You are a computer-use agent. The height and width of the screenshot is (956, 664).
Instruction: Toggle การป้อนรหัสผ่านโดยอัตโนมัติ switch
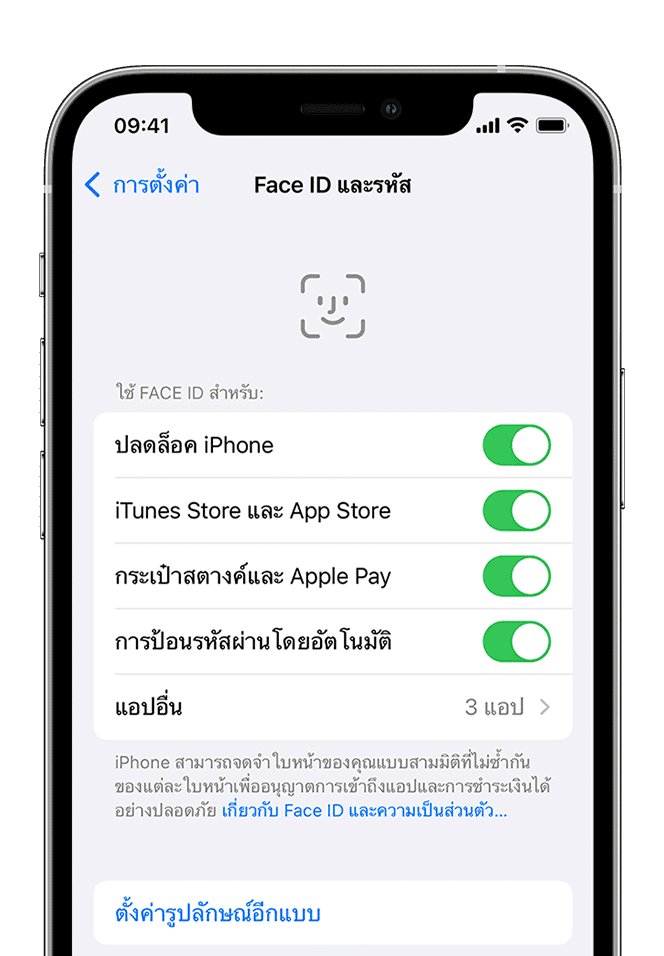click(x=516, y=642)
